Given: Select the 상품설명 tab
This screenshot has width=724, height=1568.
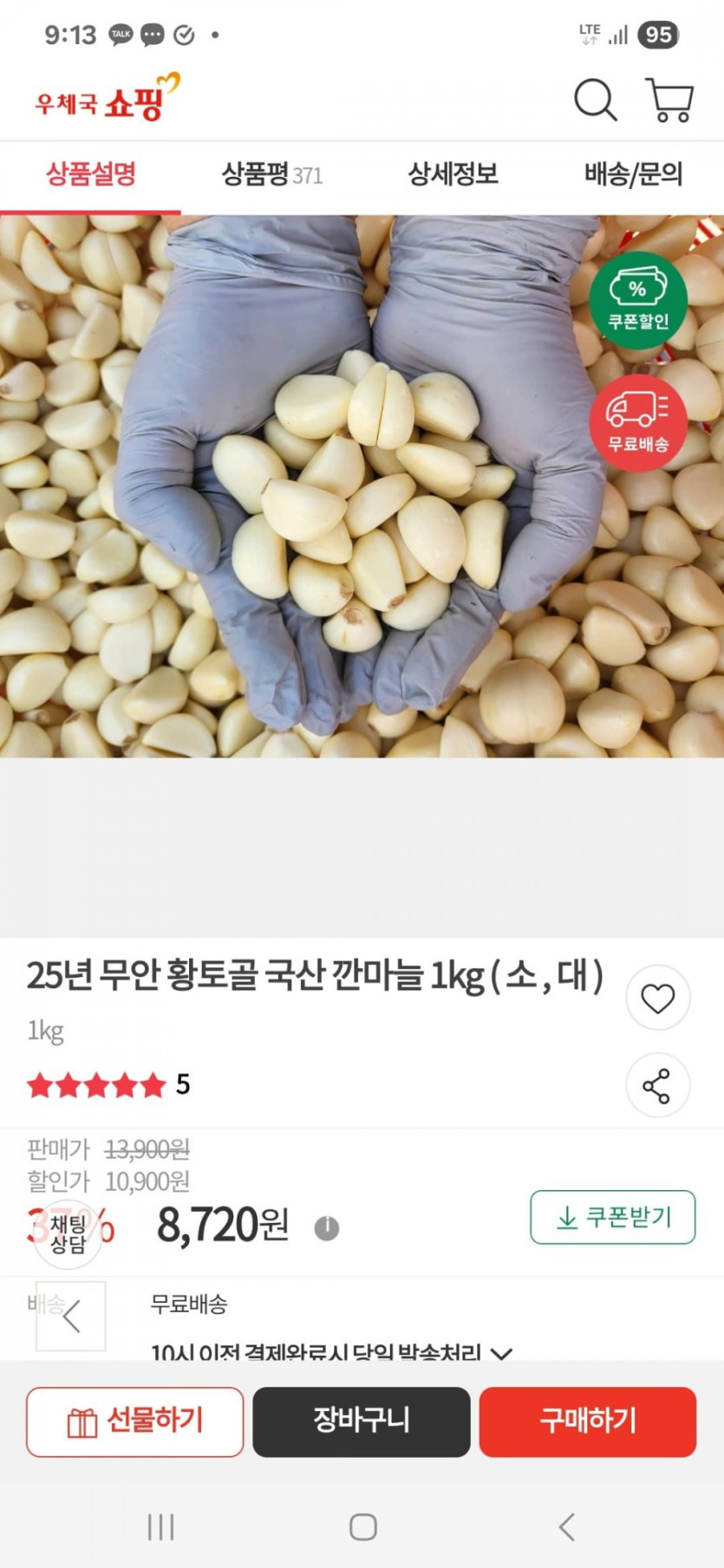Looking at the screenshot, I should coord(90,175).
